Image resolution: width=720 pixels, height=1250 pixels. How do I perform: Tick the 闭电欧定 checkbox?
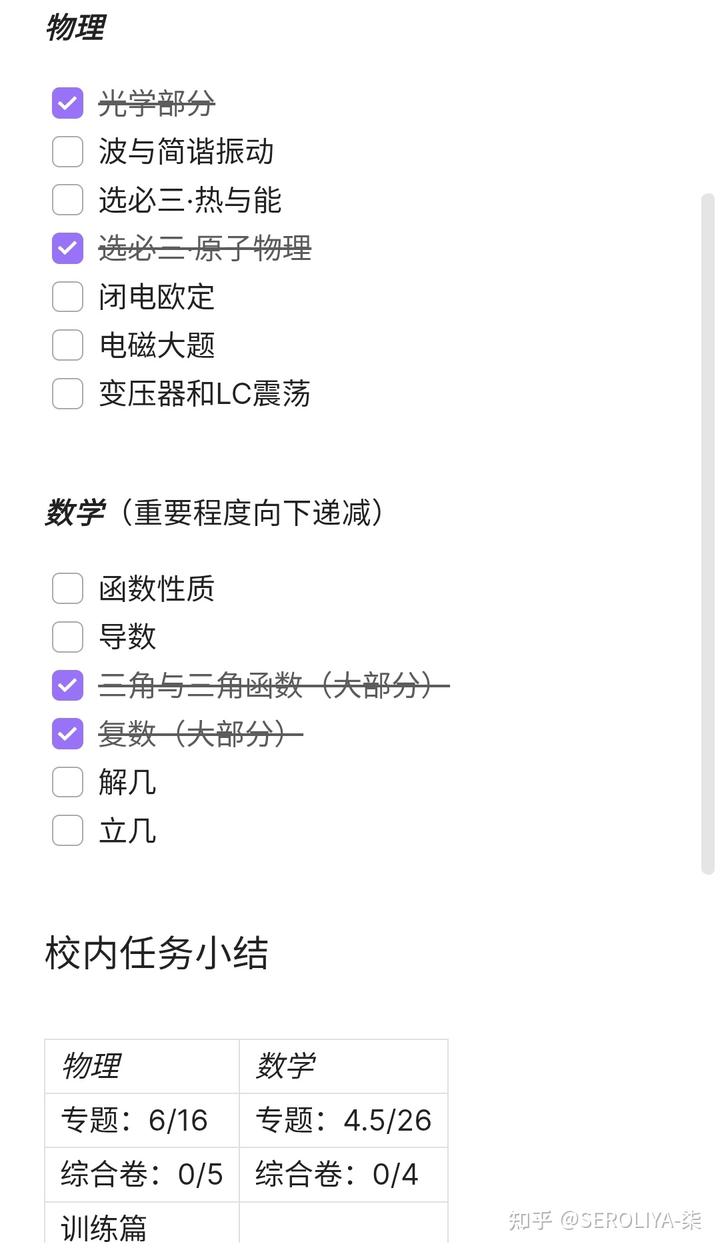pyautogui.click(x=67, y=296)
